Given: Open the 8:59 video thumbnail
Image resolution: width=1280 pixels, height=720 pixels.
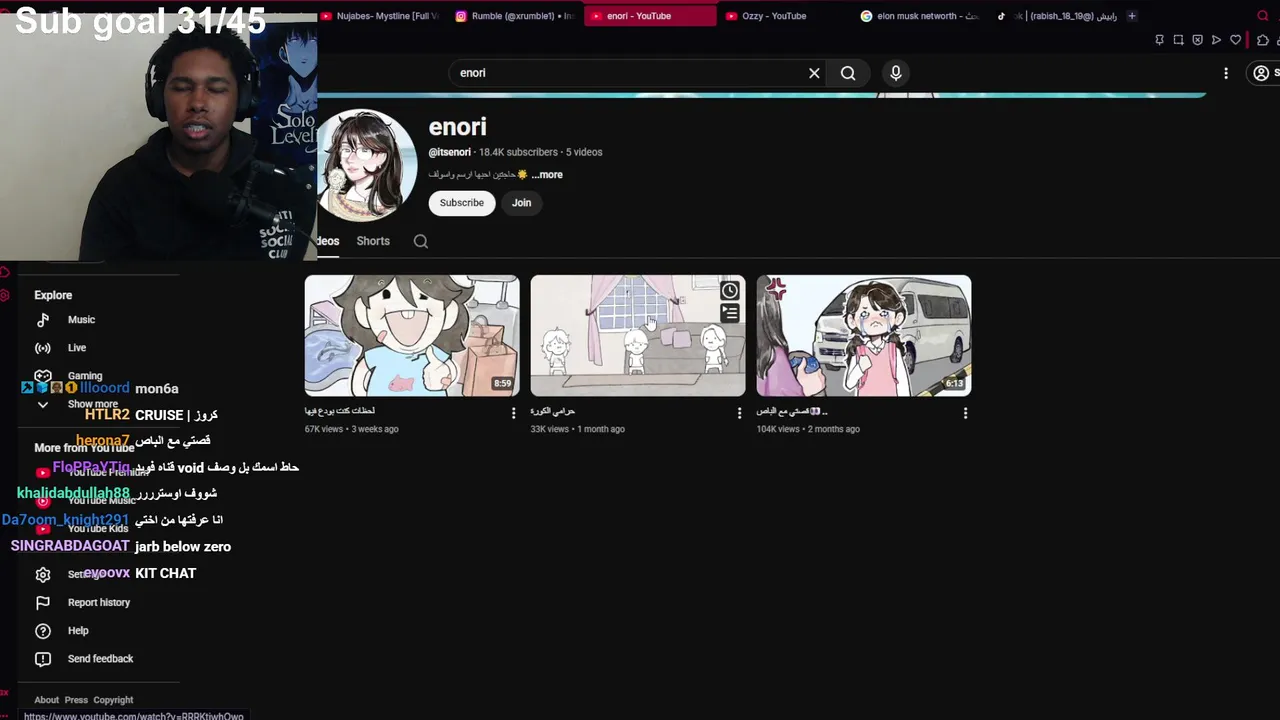Looking at the screenshot, I should click(x=412, y=335).
